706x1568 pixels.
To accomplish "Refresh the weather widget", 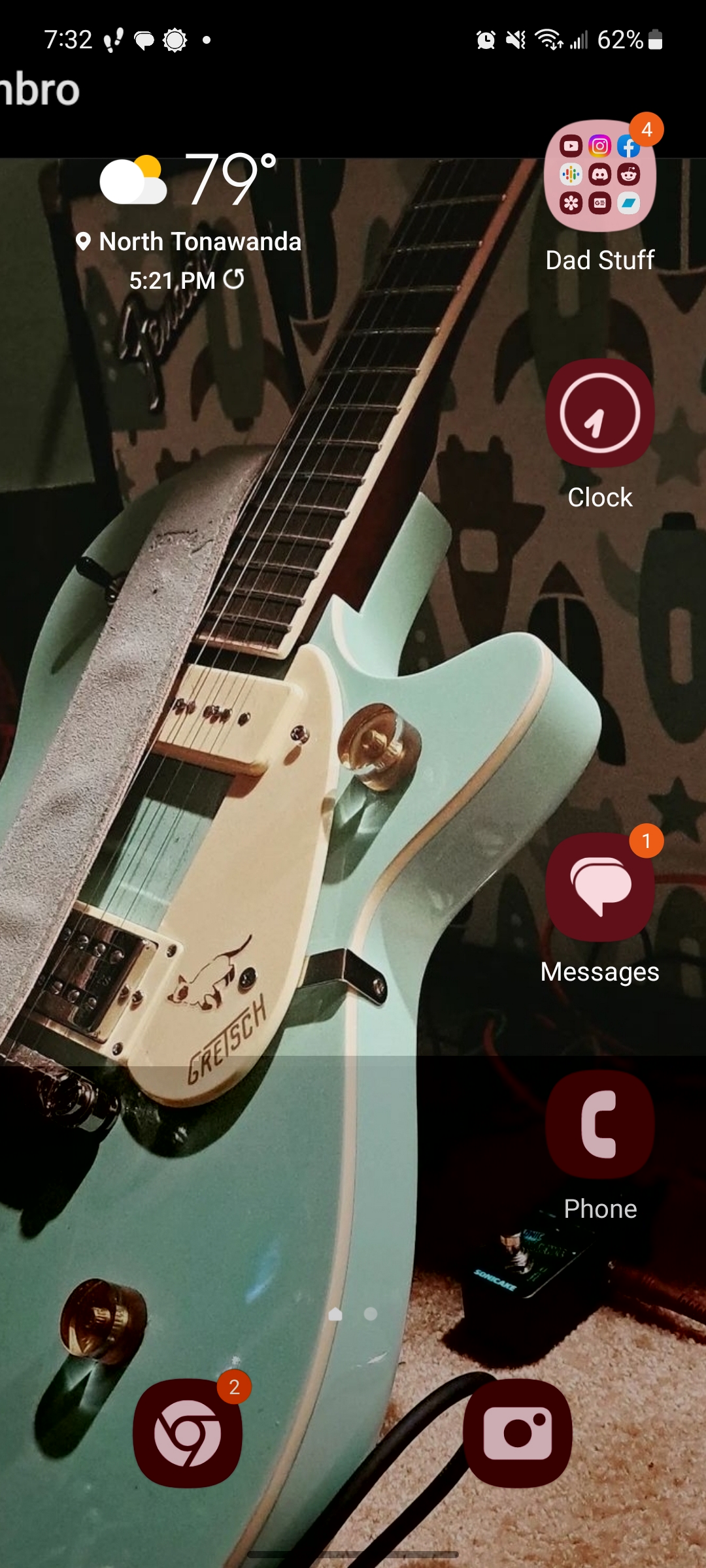I will point(234,280).
